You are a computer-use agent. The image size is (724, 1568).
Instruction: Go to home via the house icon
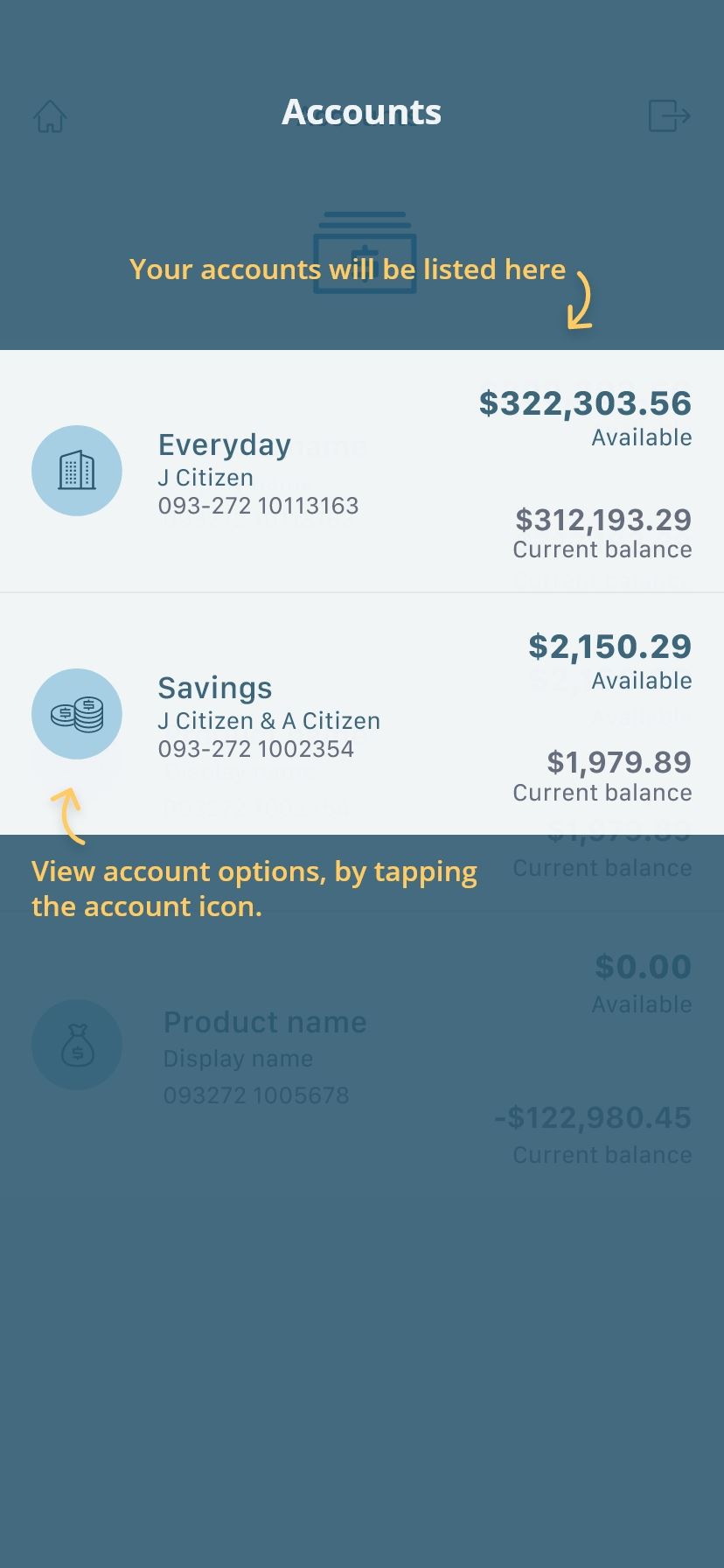50,115
